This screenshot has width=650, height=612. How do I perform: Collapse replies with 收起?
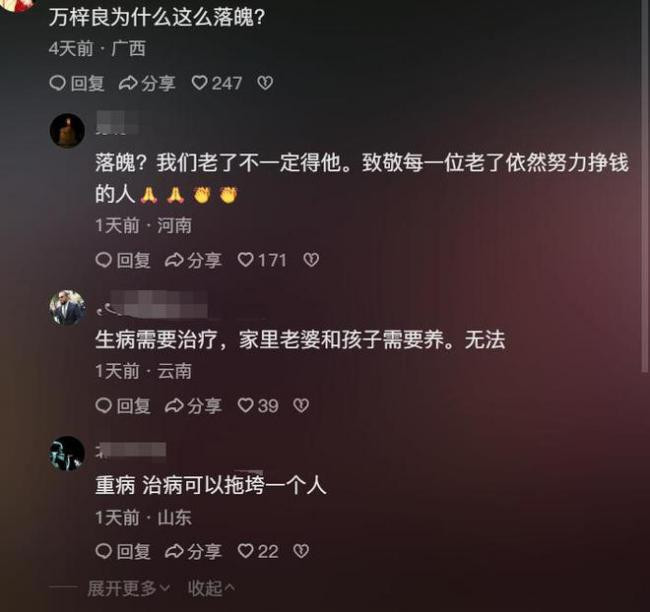(211, 588)
